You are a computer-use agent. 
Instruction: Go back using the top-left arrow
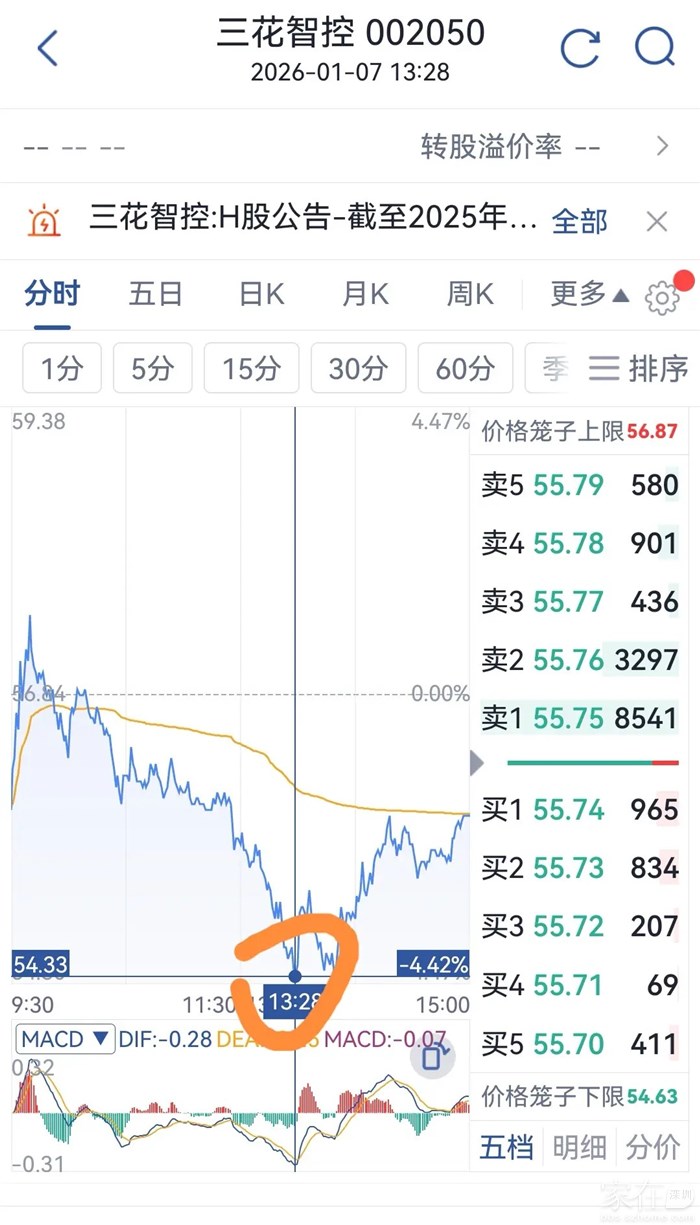[47, 48]
